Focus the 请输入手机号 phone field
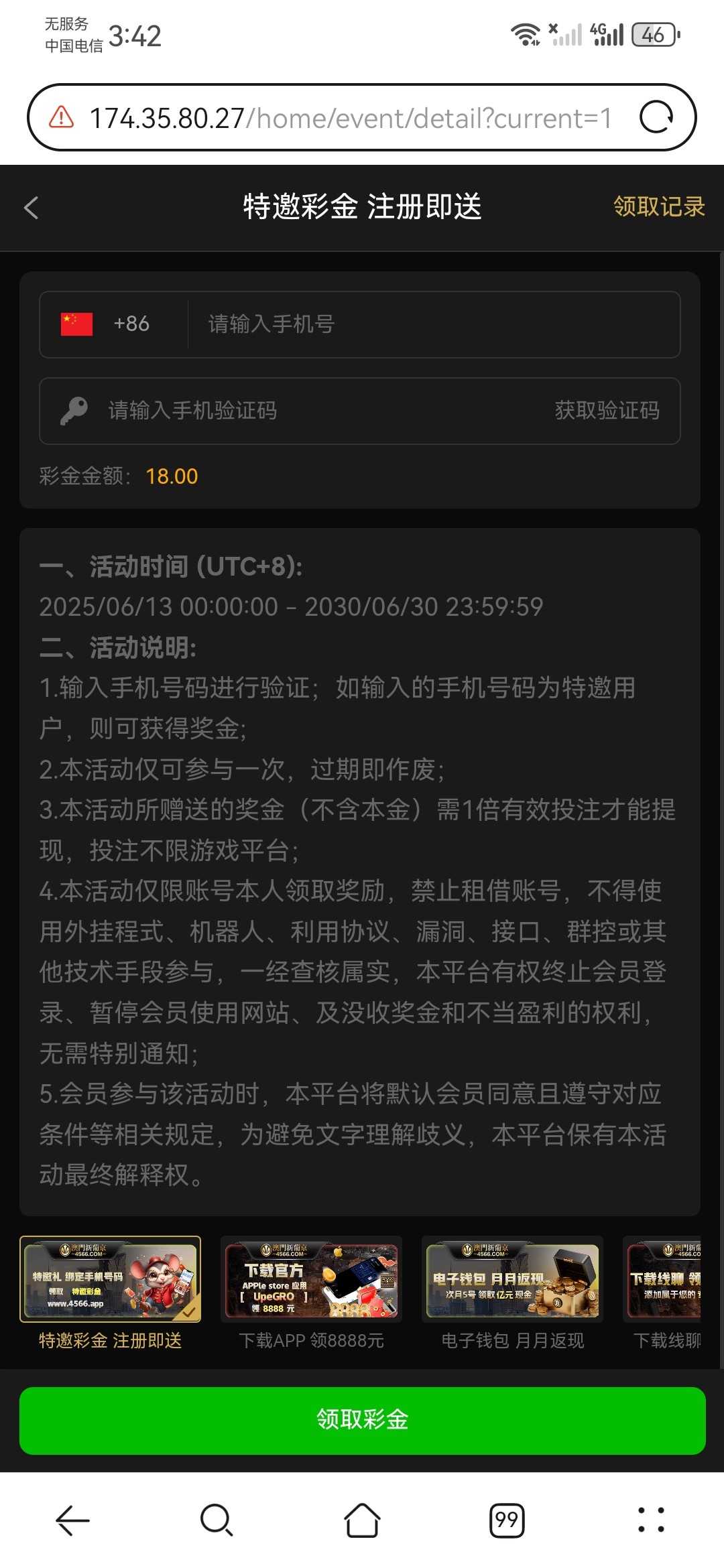The image size is (724, 1568). (x=429, y=324)
